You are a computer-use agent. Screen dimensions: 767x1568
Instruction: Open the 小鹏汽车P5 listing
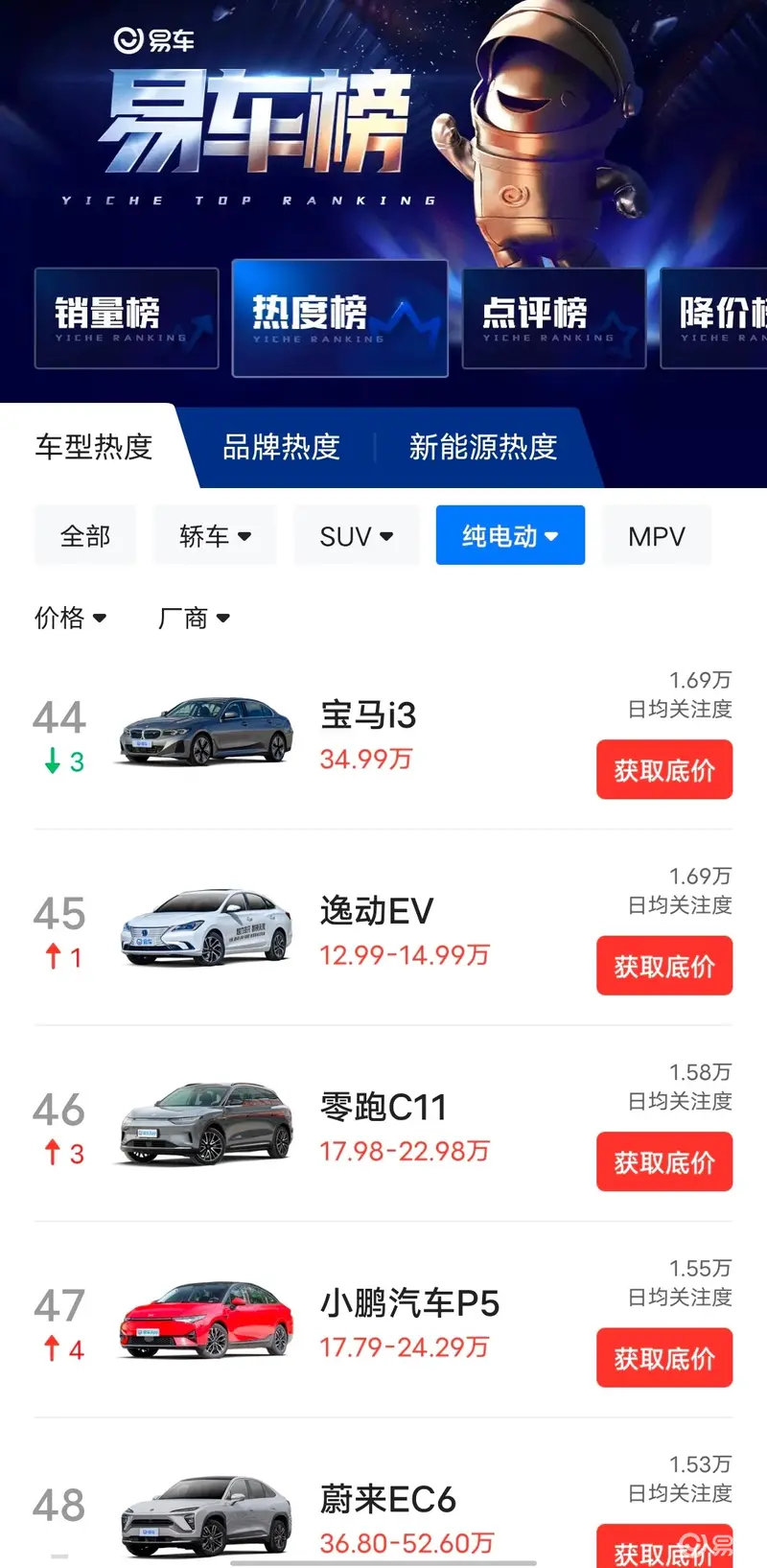(409, 1304)
